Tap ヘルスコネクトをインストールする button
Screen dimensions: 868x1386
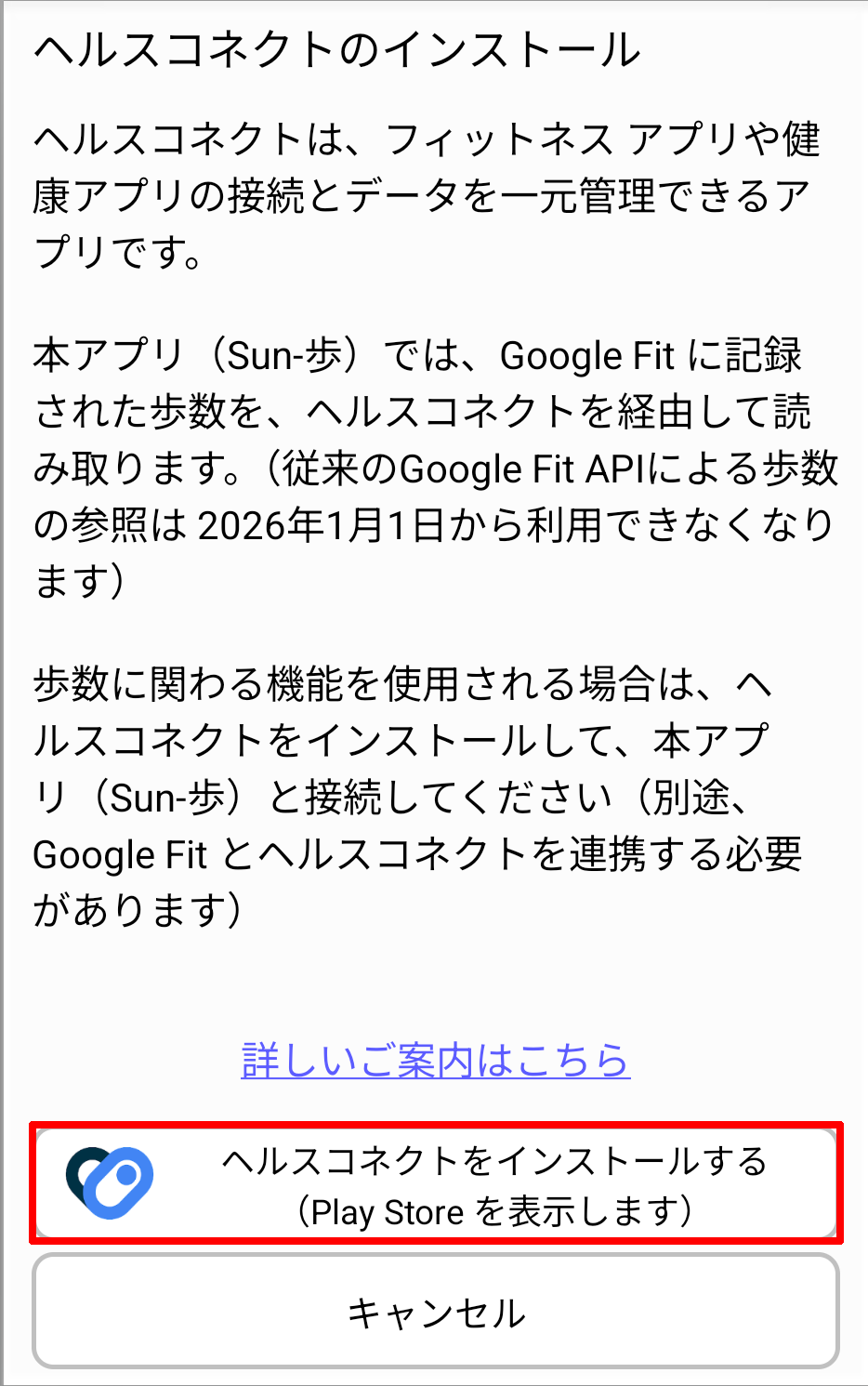coord(435,1184)
